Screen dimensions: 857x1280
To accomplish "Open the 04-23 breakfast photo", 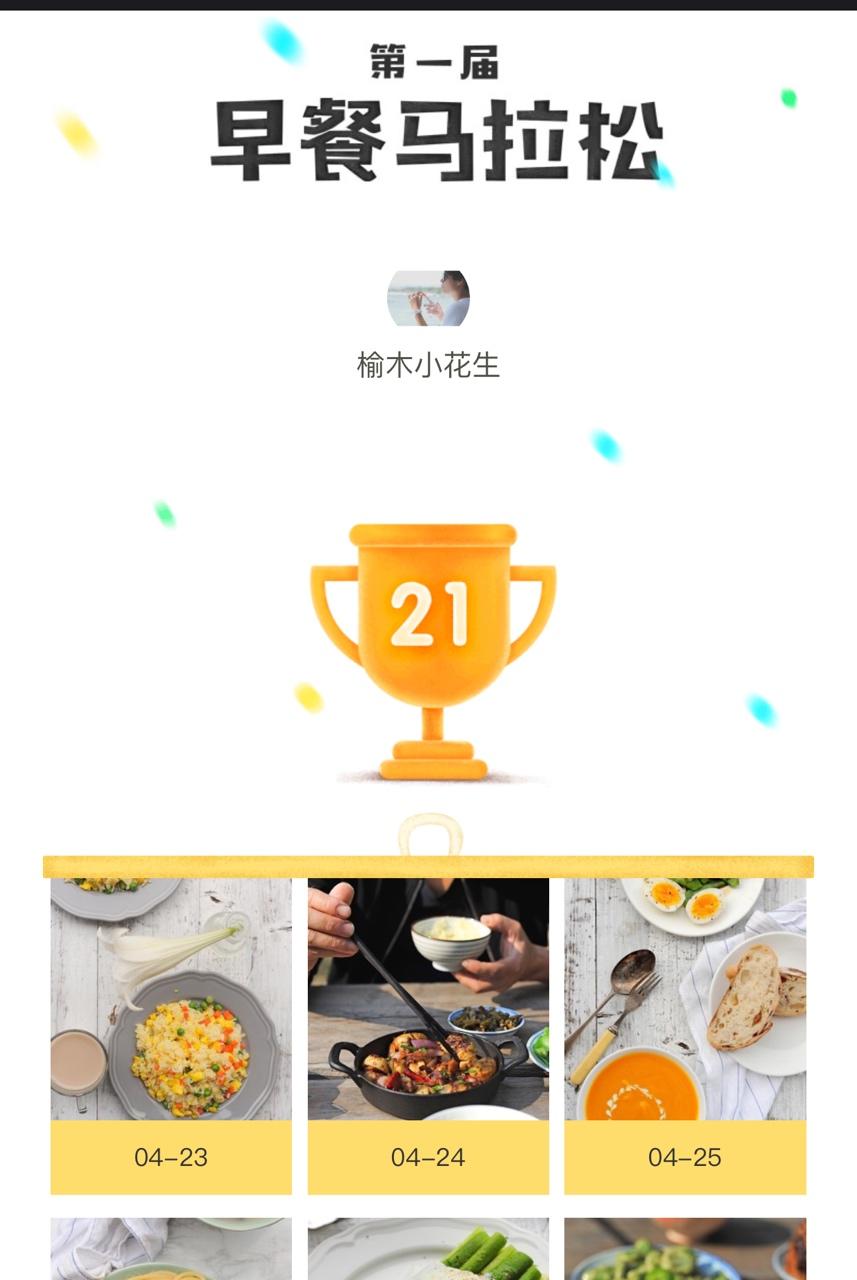I will coord(171,1000).
